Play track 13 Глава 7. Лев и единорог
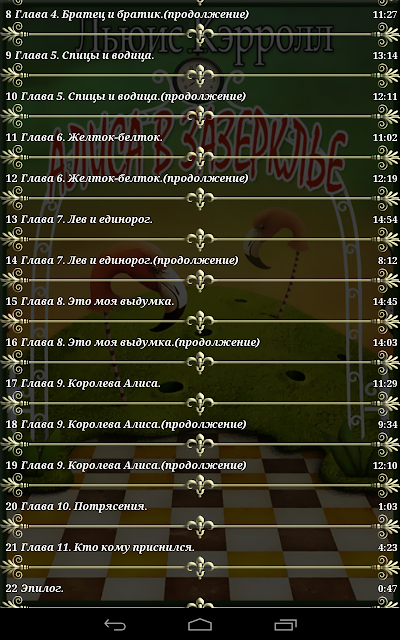The width and height of the screenshot is (400, 640). coord(200,219)
